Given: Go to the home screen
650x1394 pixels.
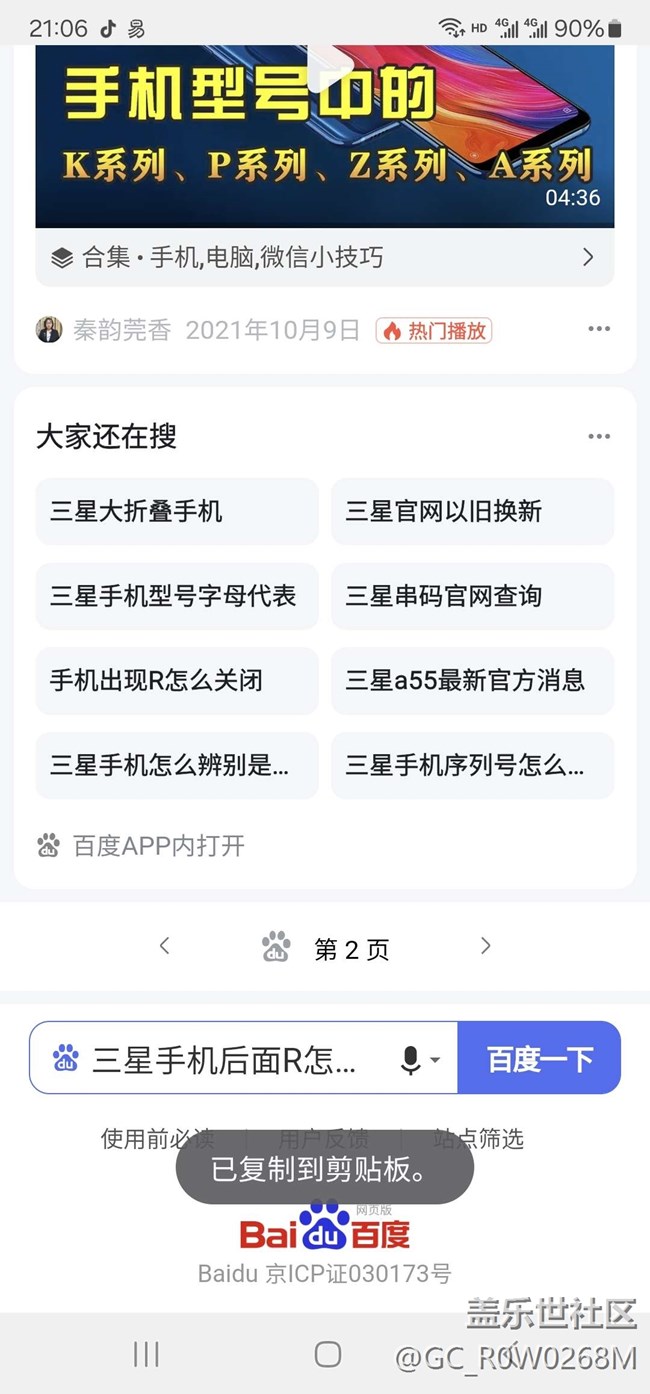Looking at the screenshot, I should click(x=328, y=1354).
